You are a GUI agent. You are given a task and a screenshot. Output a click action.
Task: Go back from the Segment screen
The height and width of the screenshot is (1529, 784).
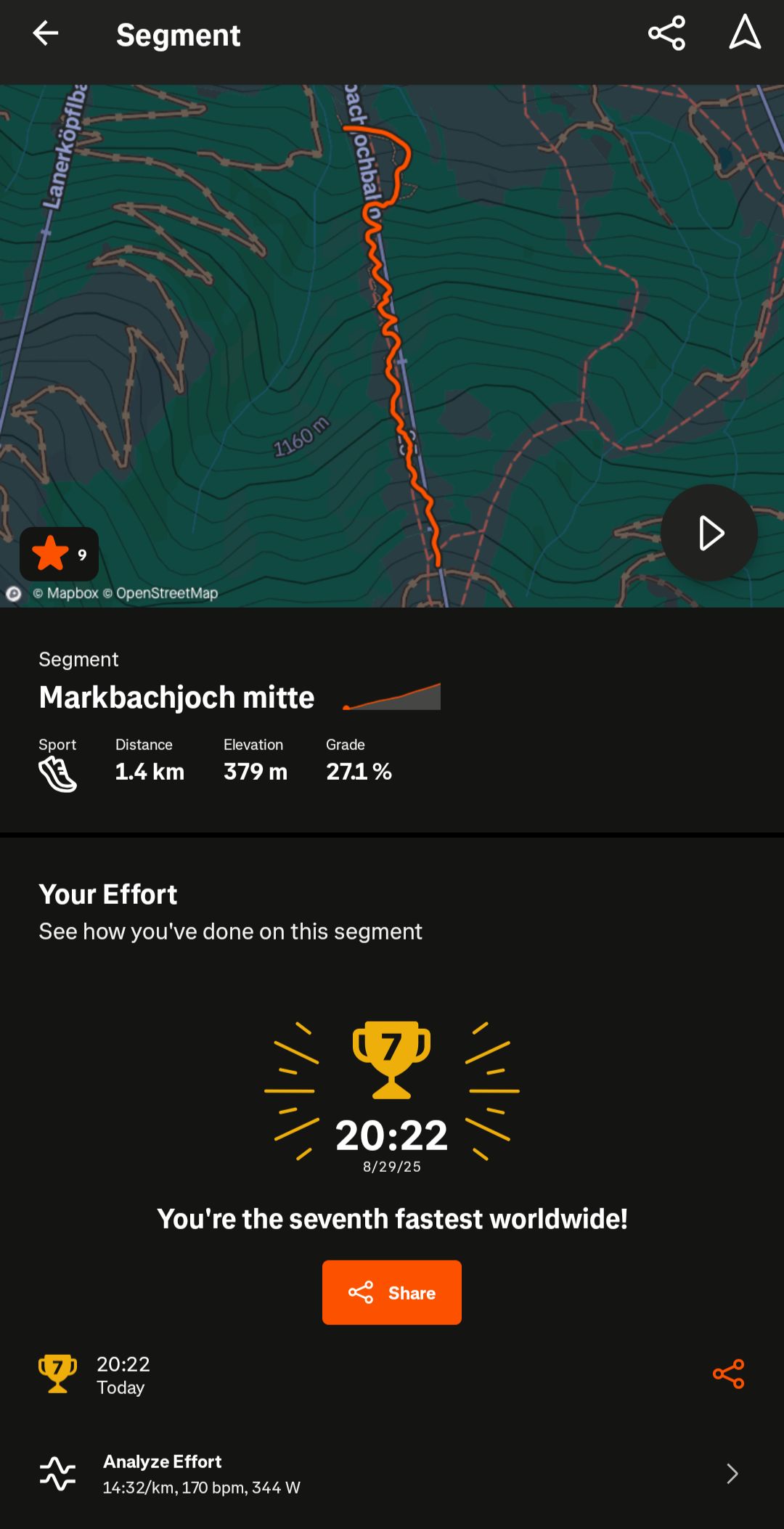coord(45,33)
